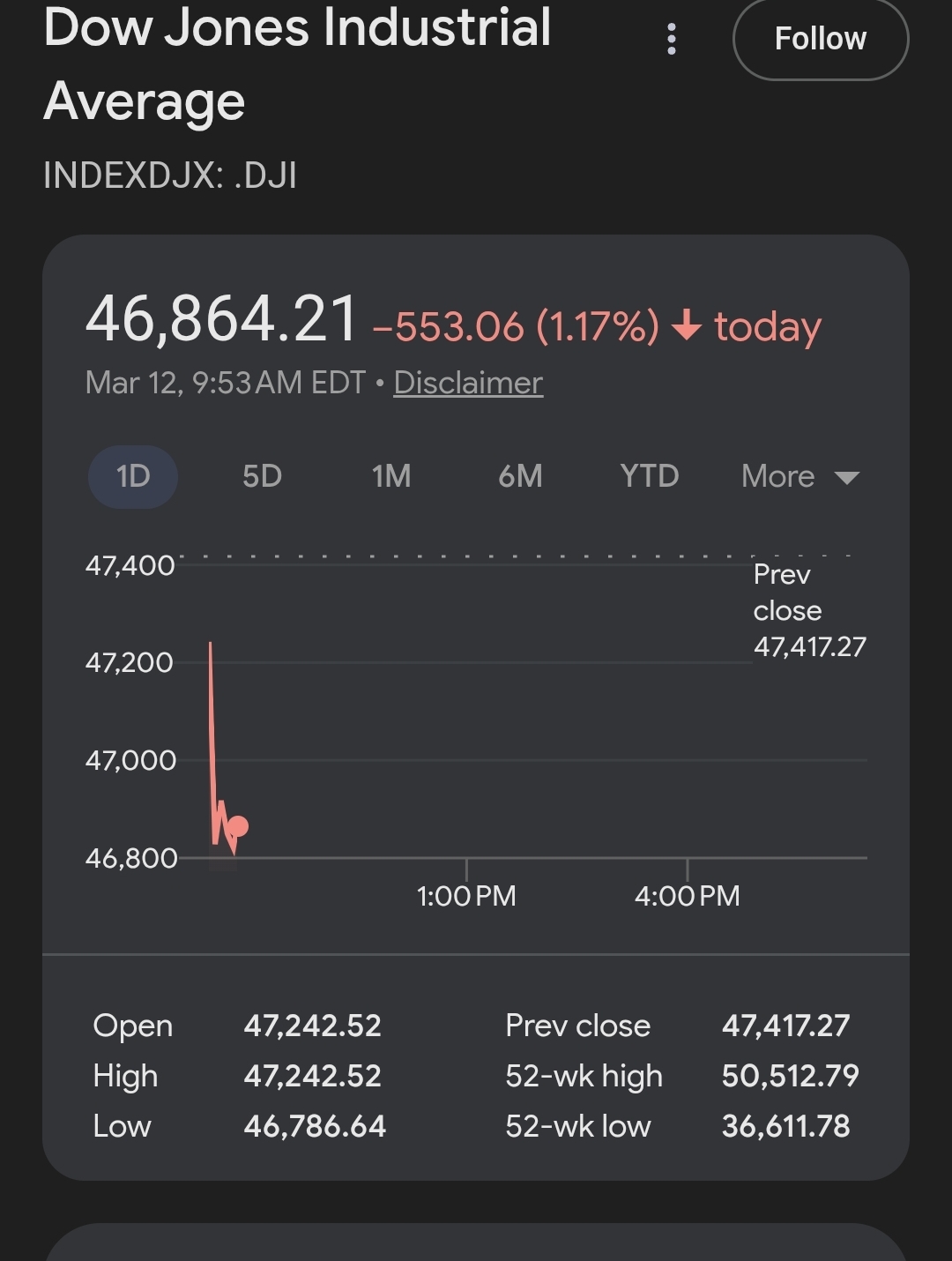Click the Open price value

point(313,1026)
